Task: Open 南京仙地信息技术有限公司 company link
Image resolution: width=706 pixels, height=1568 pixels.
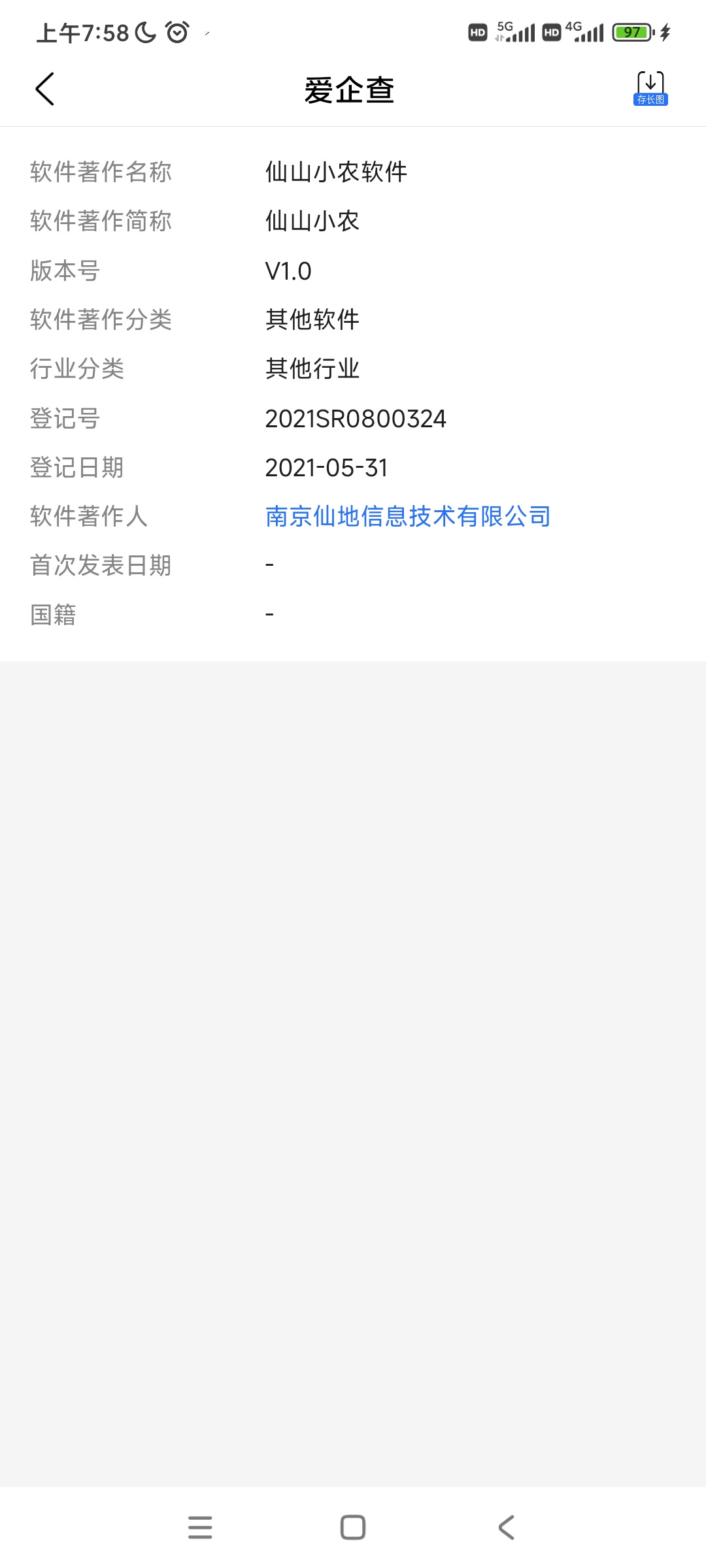Action: [408, 516]
